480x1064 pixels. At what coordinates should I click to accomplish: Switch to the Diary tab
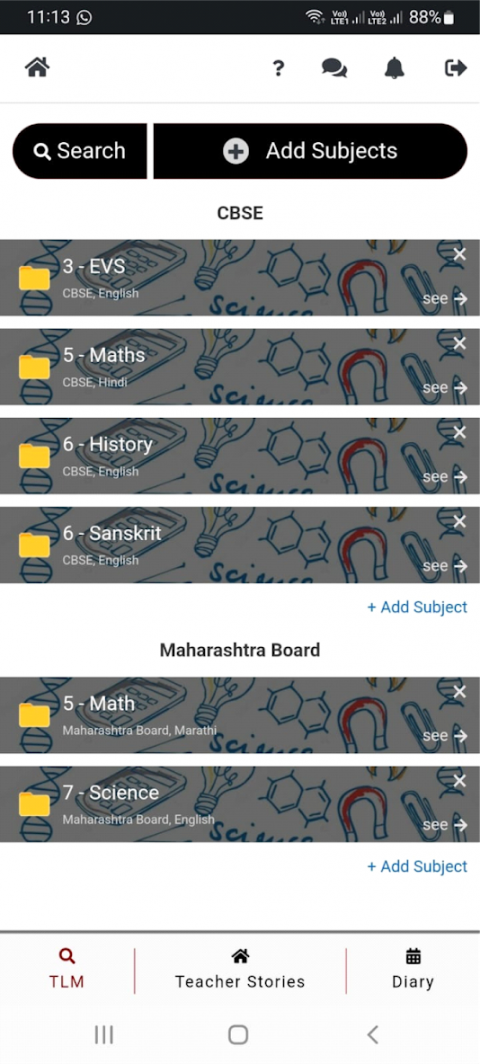tap(413, 970)
